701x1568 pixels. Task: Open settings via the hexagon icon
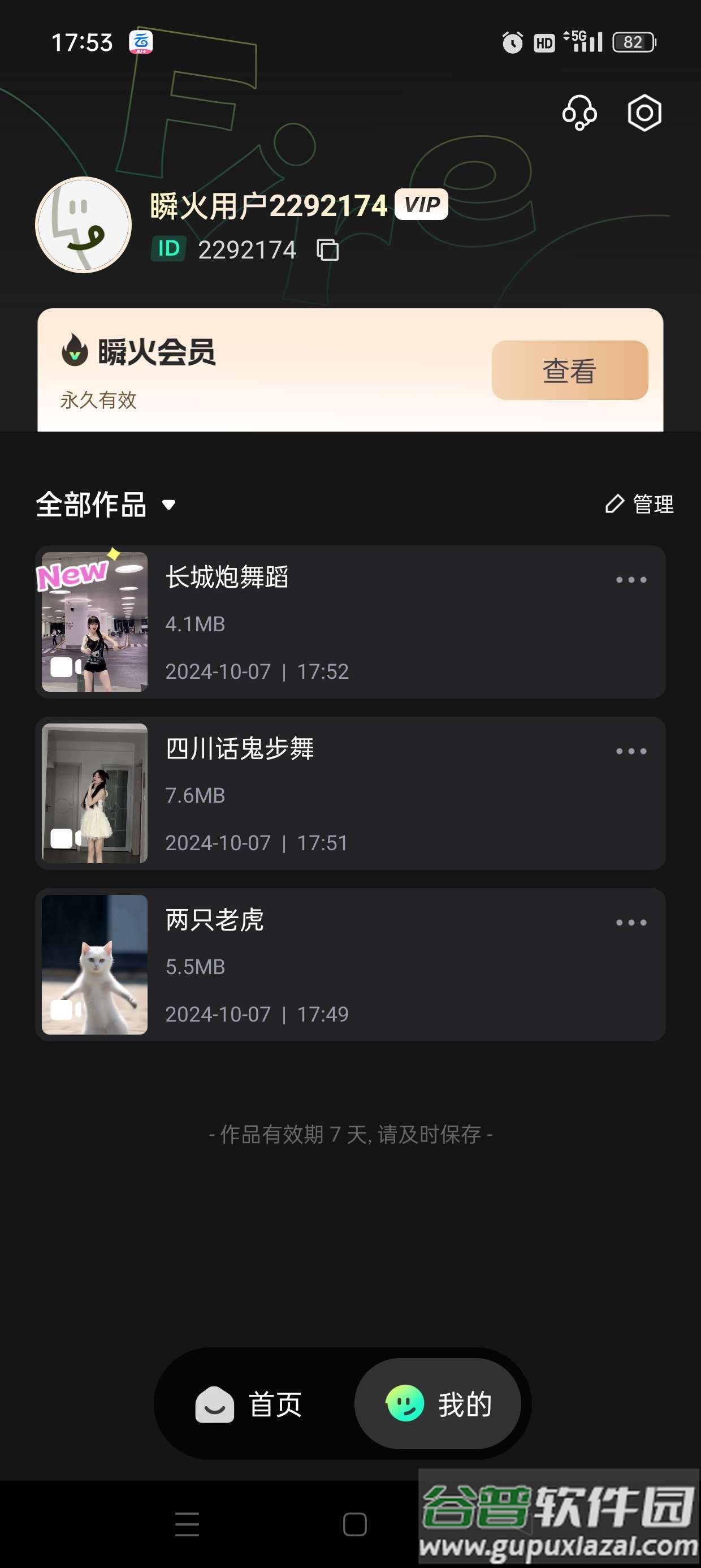[x=645, y=113]
